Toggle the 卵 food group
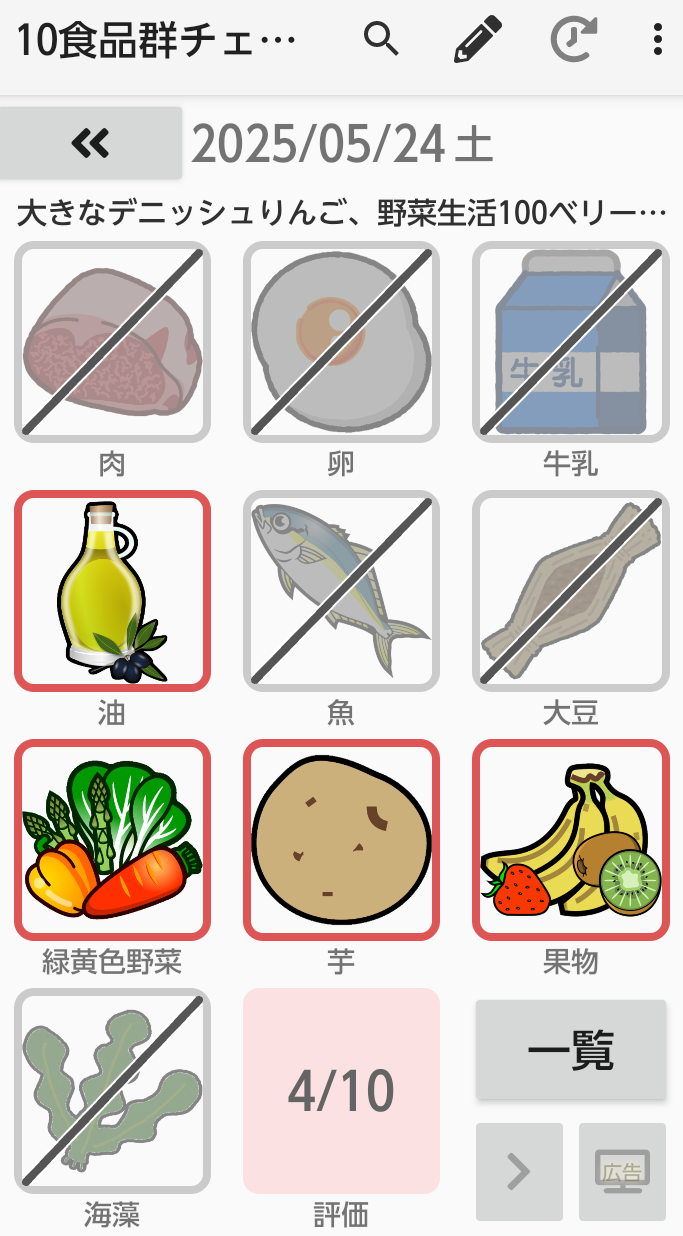Viewport: 683px width, 1236px height. [341, 341]
